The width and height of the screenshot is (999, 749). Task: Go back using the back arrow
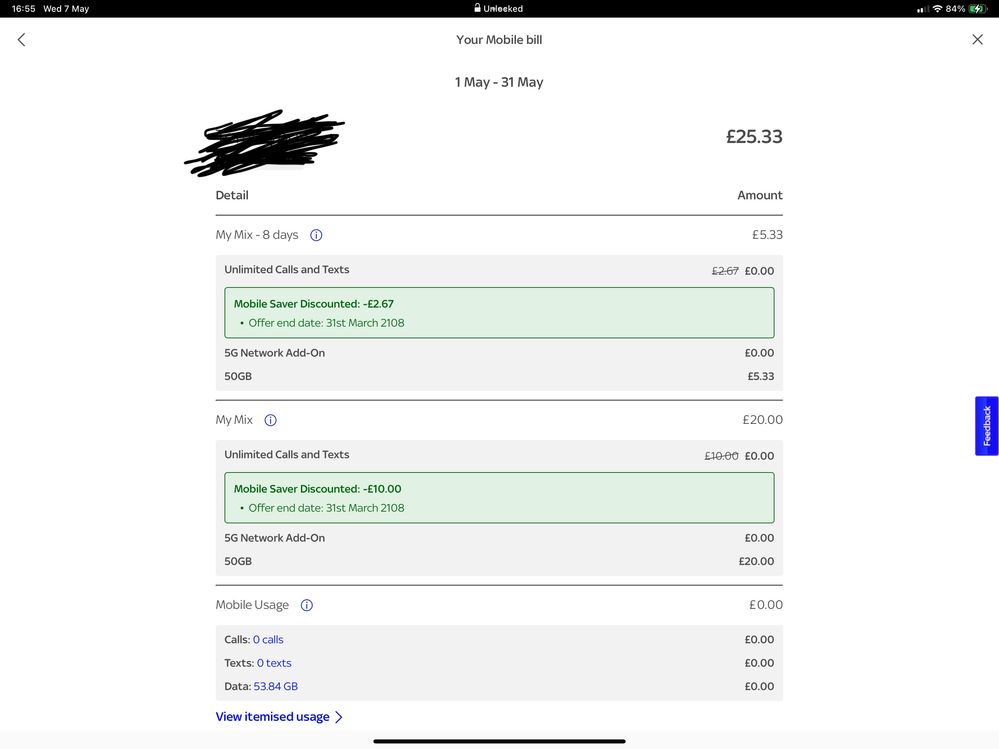click(22, 40)
